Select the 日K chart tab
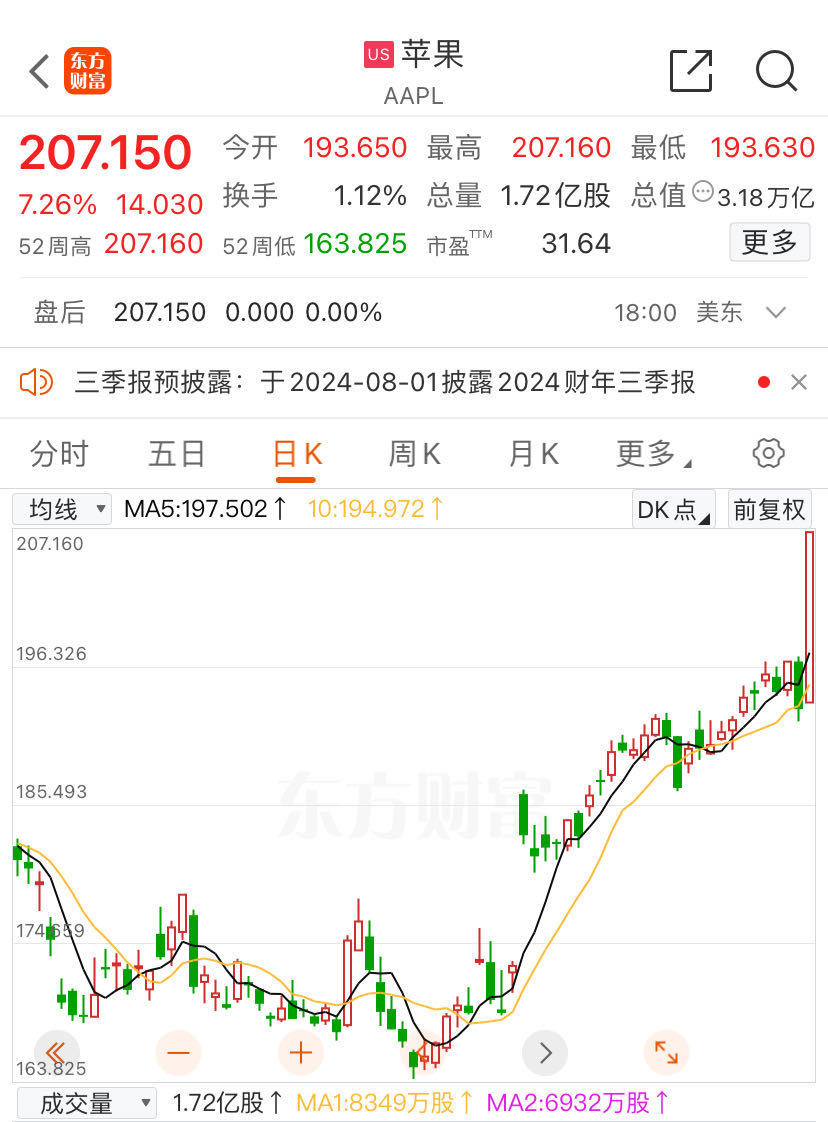Image resolution: width=828 pixels, height=1122 pixels. (x=297, y=454)
